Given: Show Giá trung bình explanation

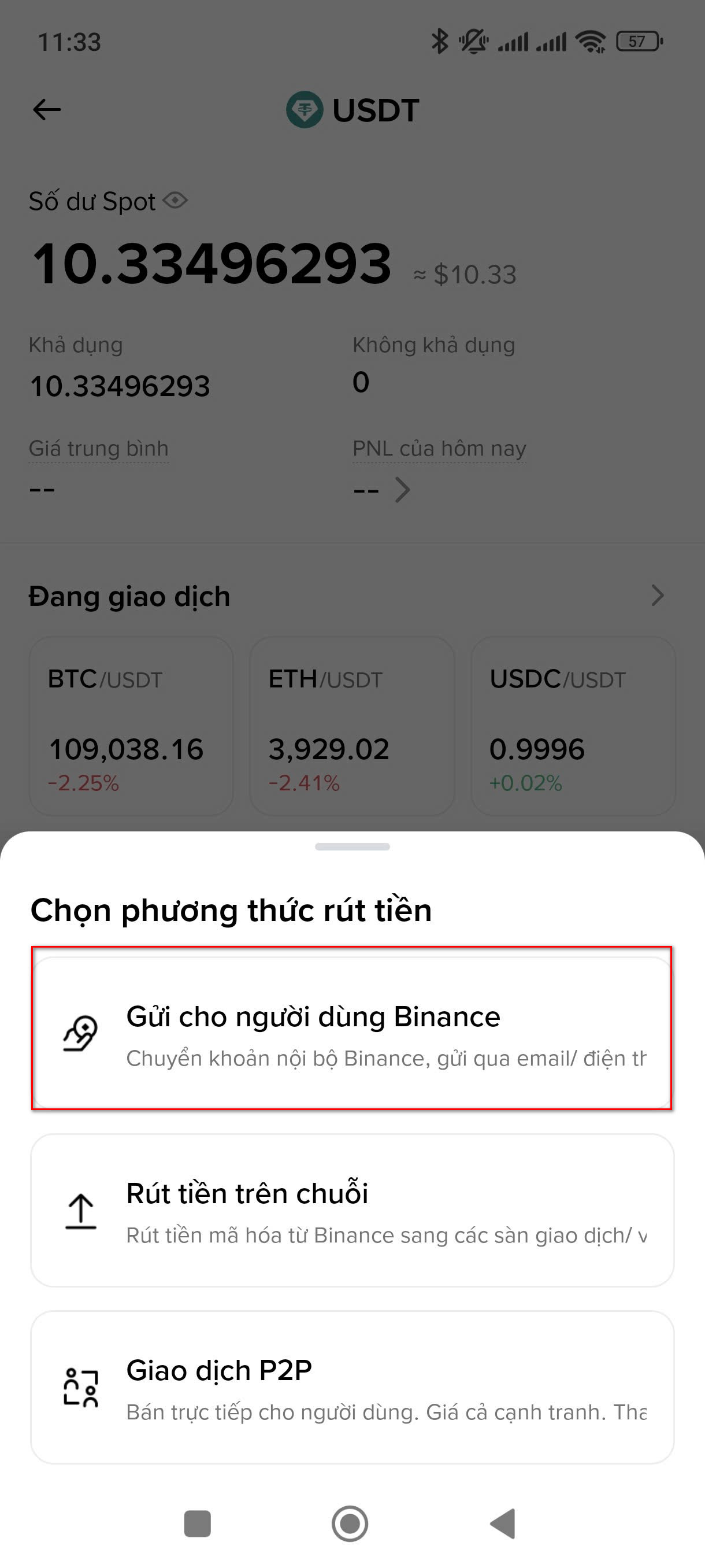Looking at the screenshot, I should pos(99,449).
